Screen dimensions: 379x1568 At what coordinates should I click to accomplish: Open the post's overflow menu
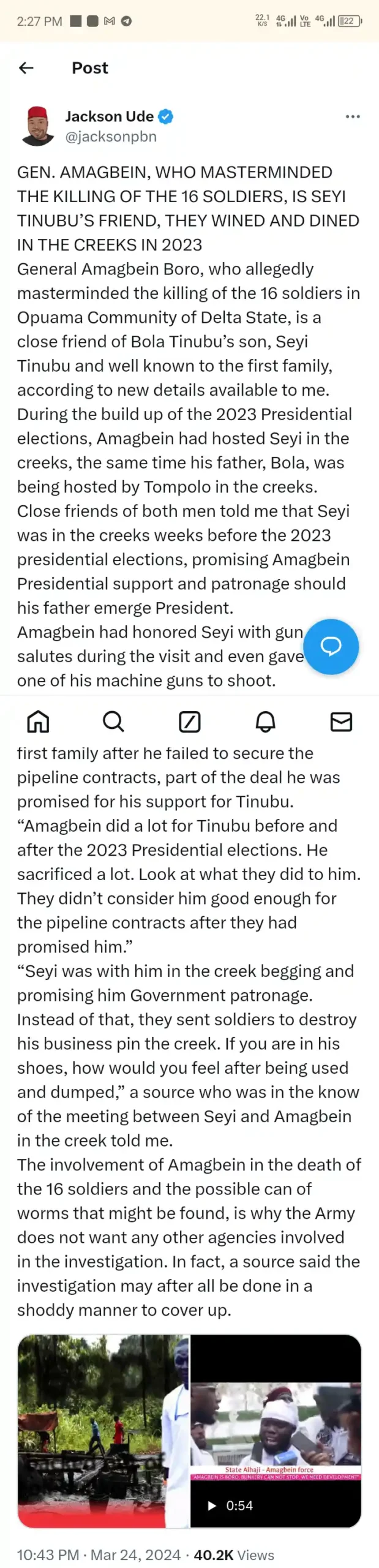click(x=353, y=116)
